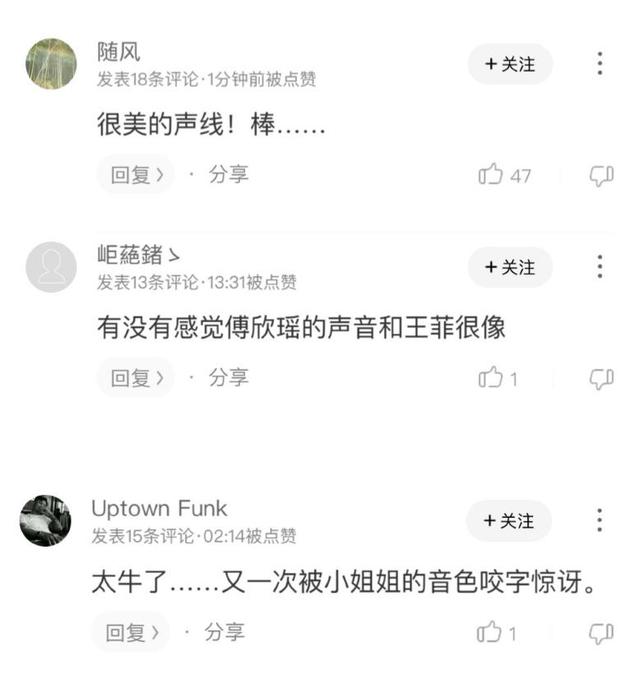The height and width of the screenshot is (679, 640).
Task: Reply to 随风's comment
Action: [135, 175]
